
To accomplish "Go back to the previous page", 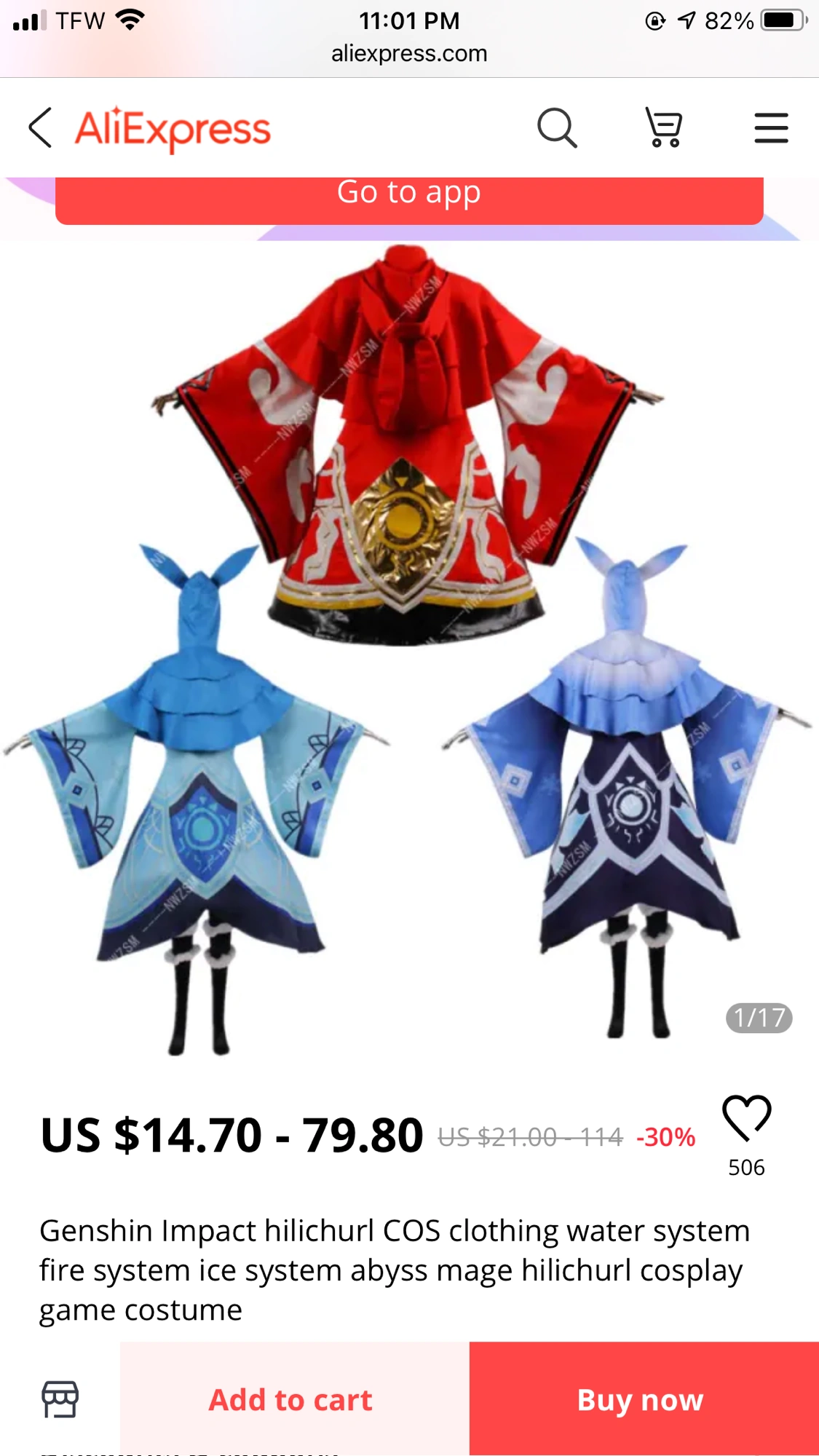I will point(41,128).
